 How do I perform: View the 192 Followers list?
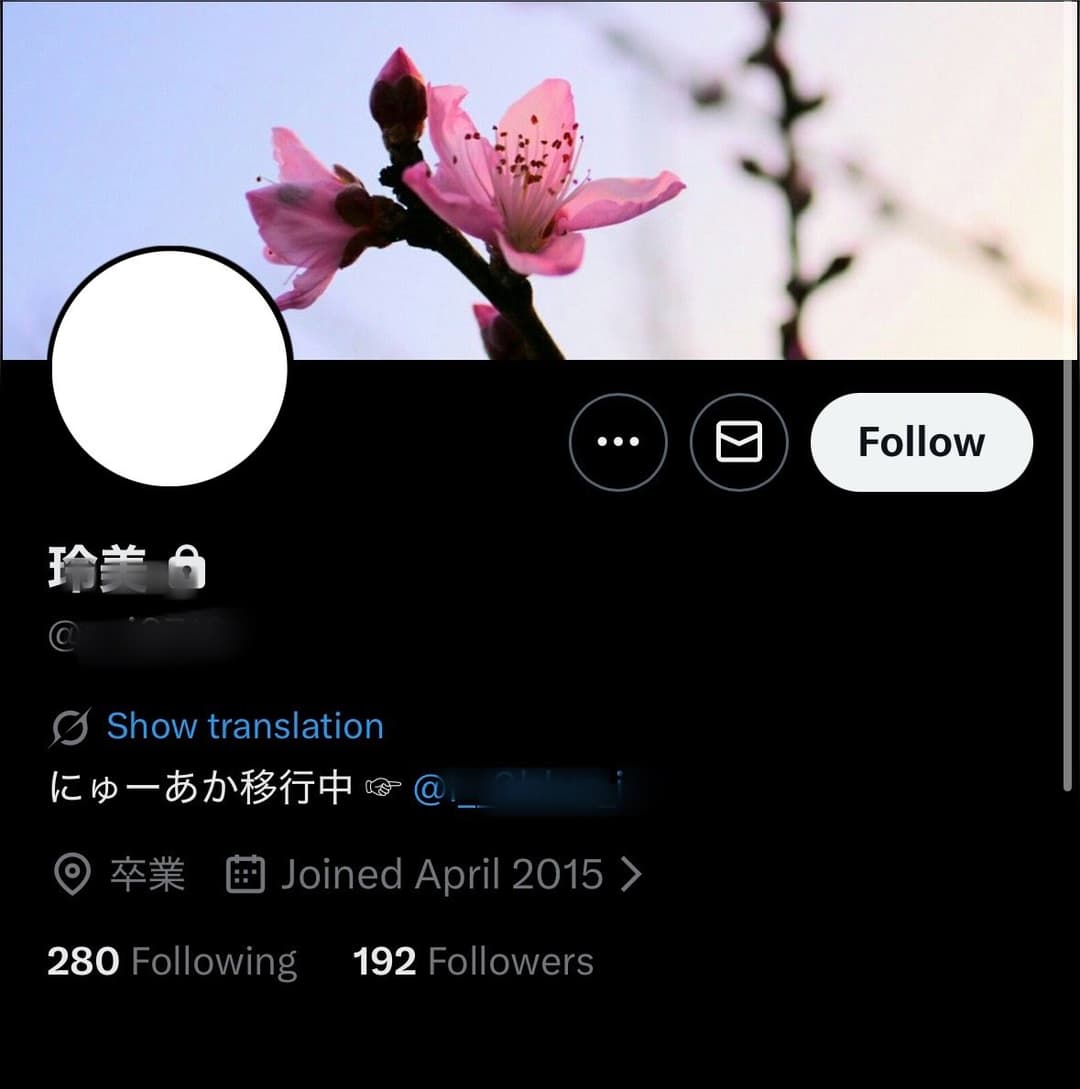[473, 962]
